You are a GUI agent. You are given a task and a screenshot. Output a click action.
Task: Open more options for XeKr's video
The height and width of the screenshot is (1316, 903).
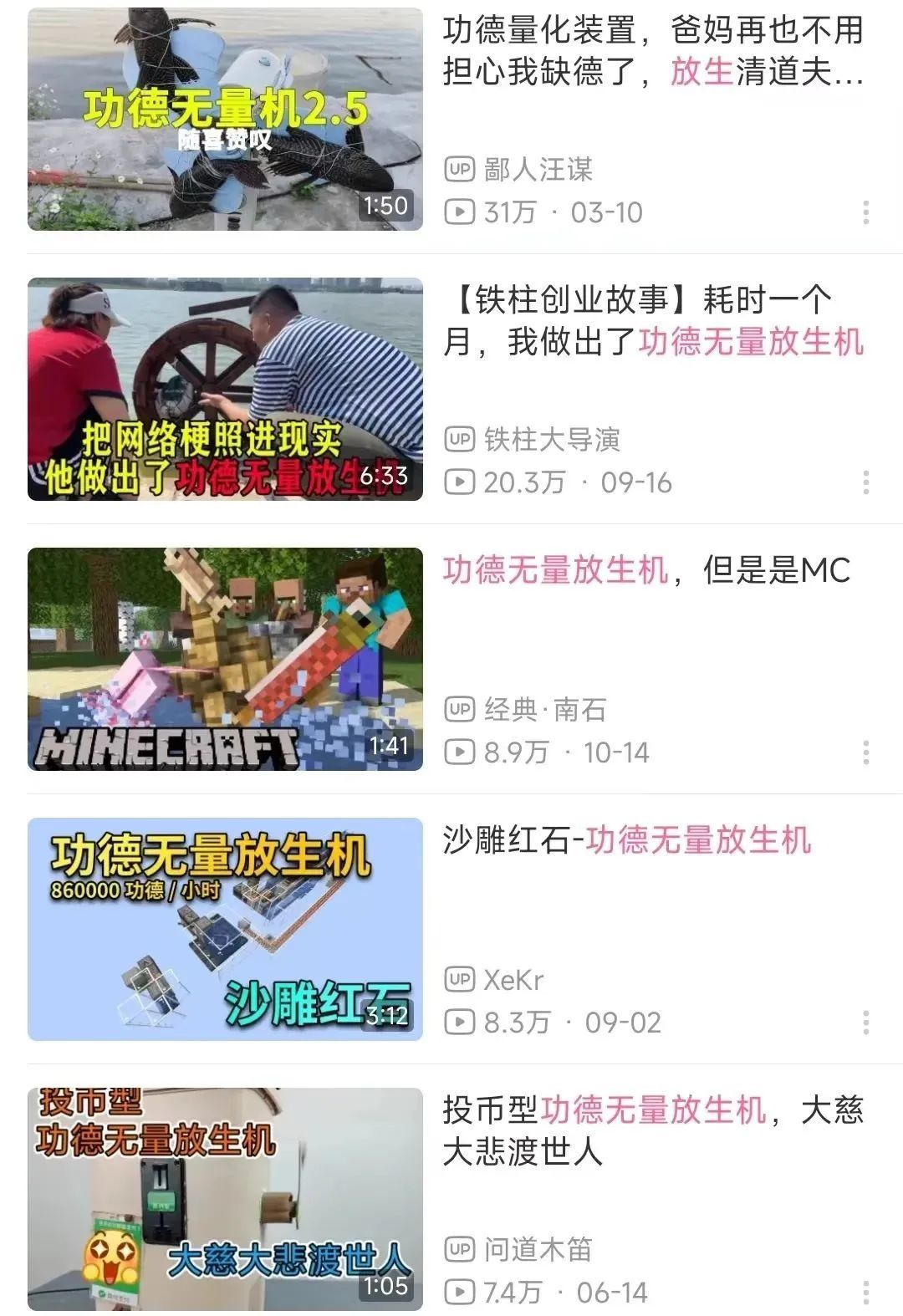click(x=865, y=1023)
